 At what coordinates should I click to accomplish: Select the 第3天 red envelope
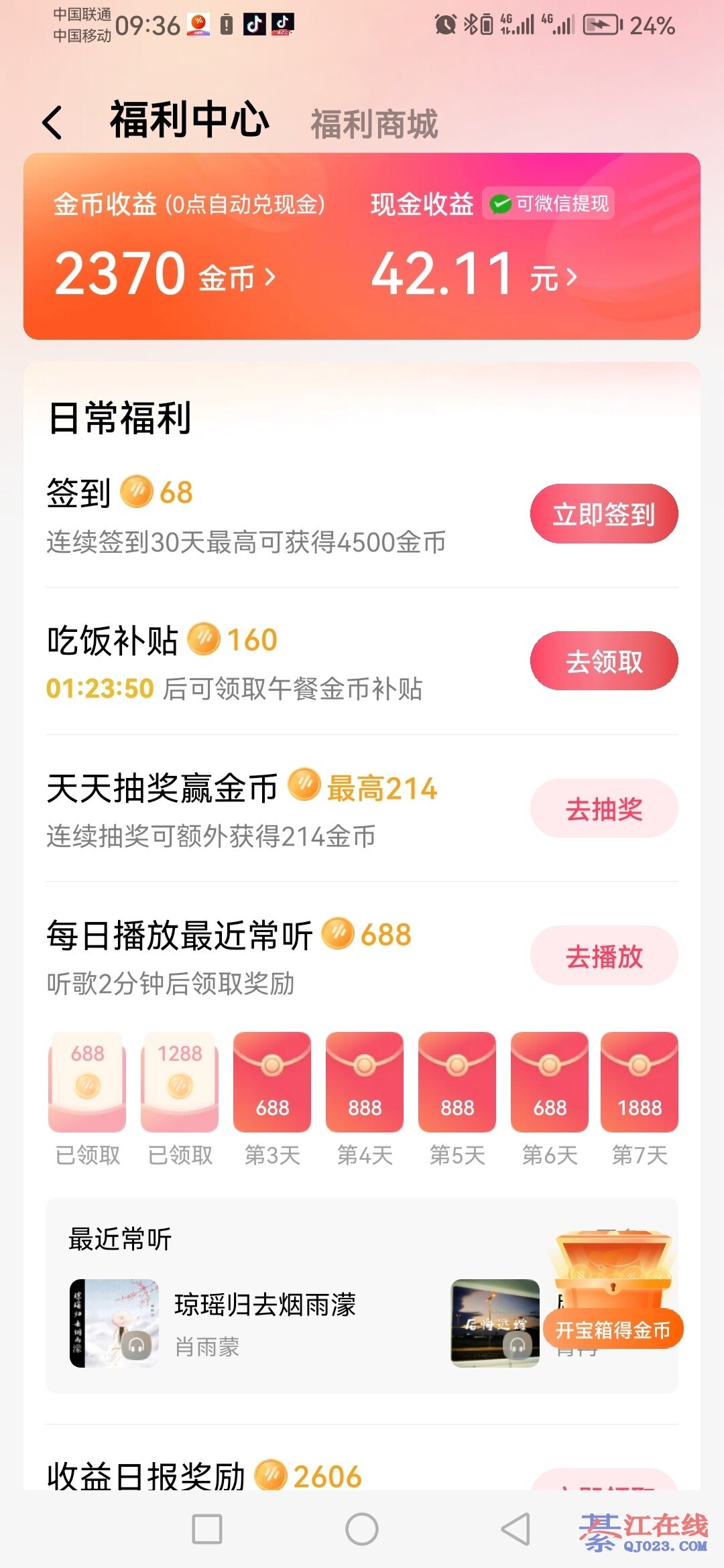[x=272, y=1082]
